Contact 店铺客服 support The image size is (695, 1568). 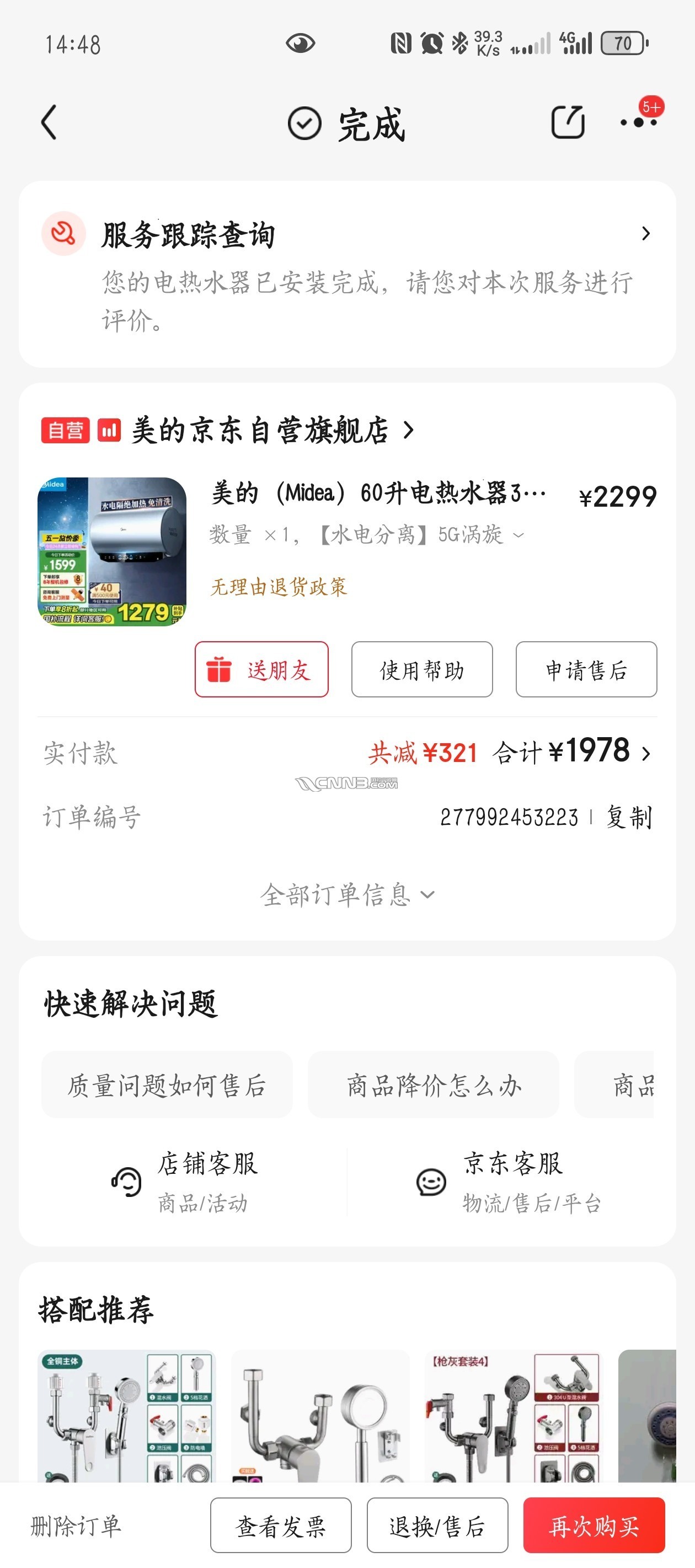pos(186,1182)
